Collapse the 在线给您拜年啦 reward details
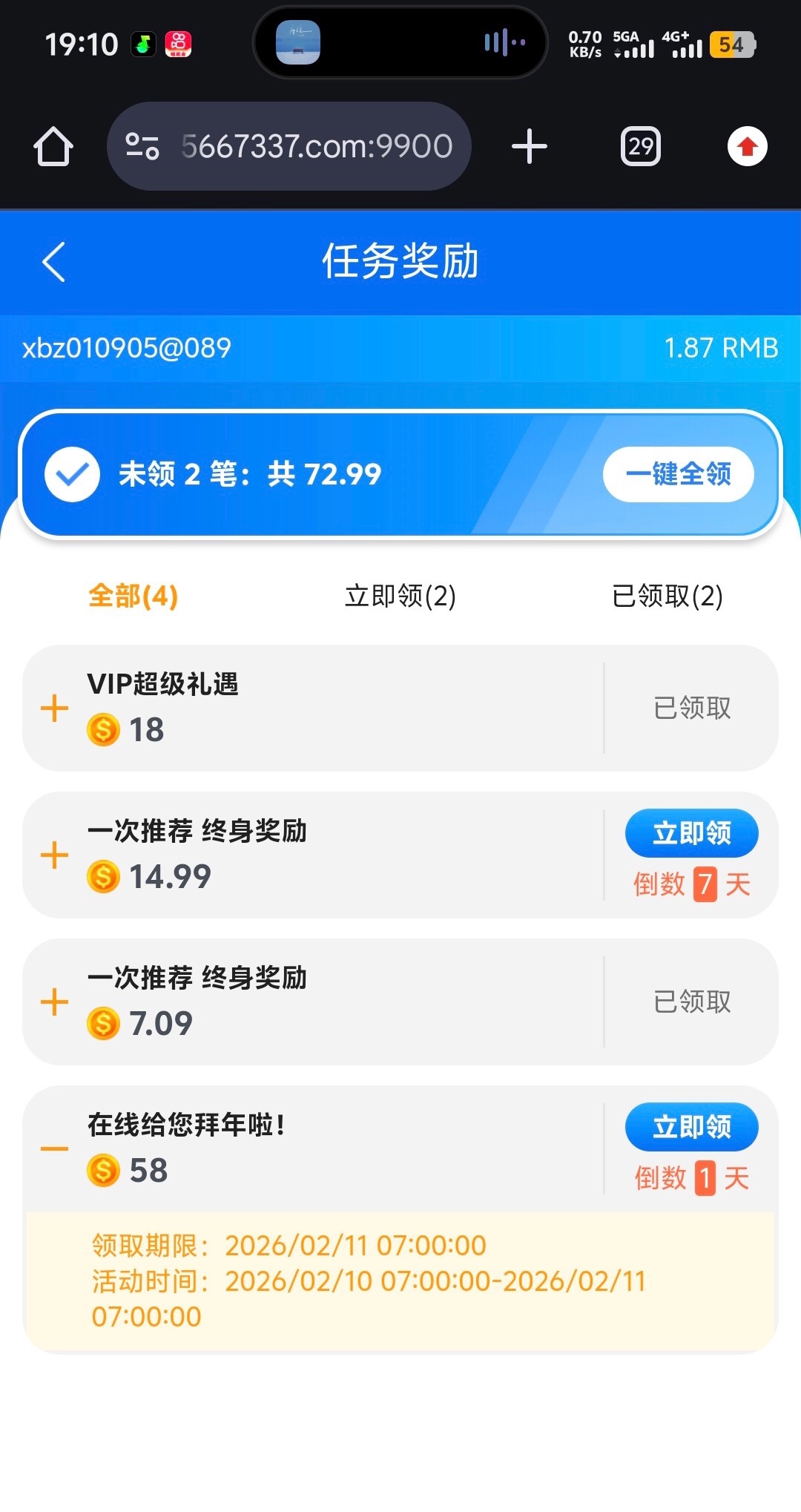 (x=54, y=1148)
